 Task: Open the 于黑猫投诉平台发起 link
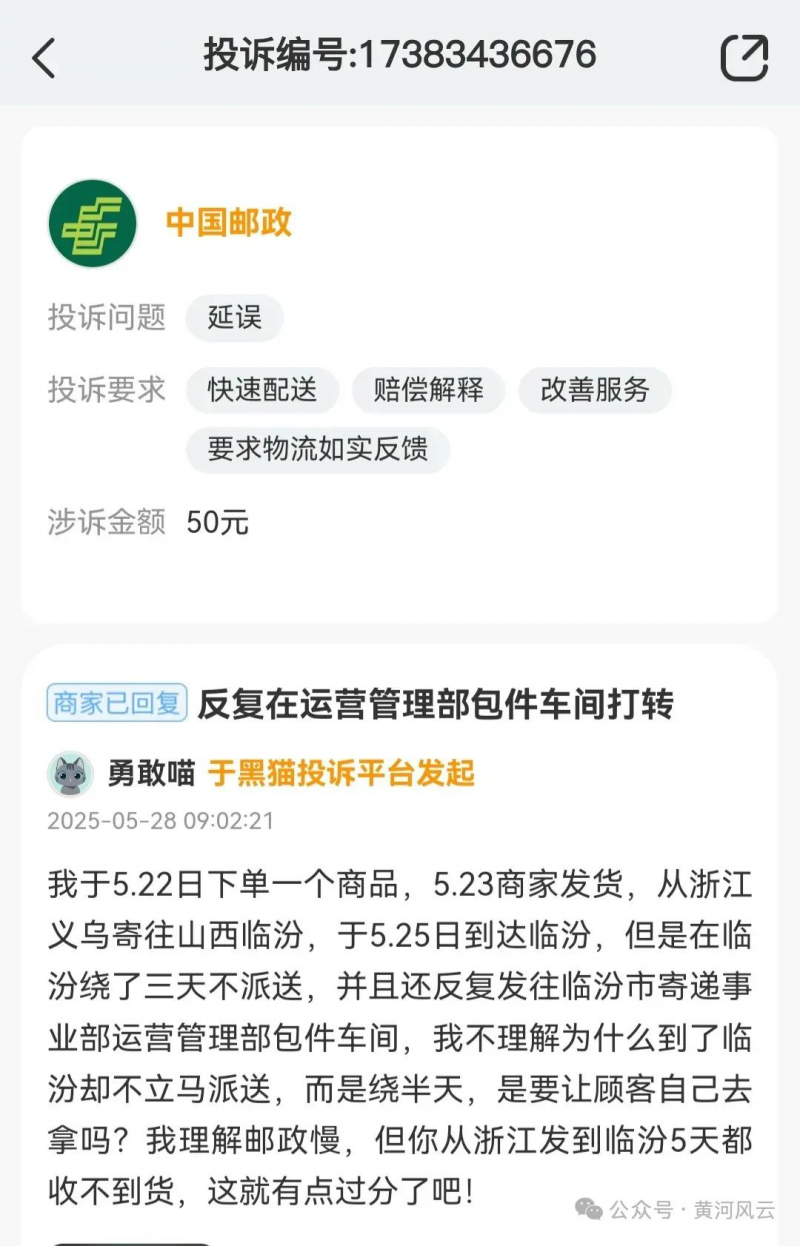pyautogui.click(x=342, y=772)
